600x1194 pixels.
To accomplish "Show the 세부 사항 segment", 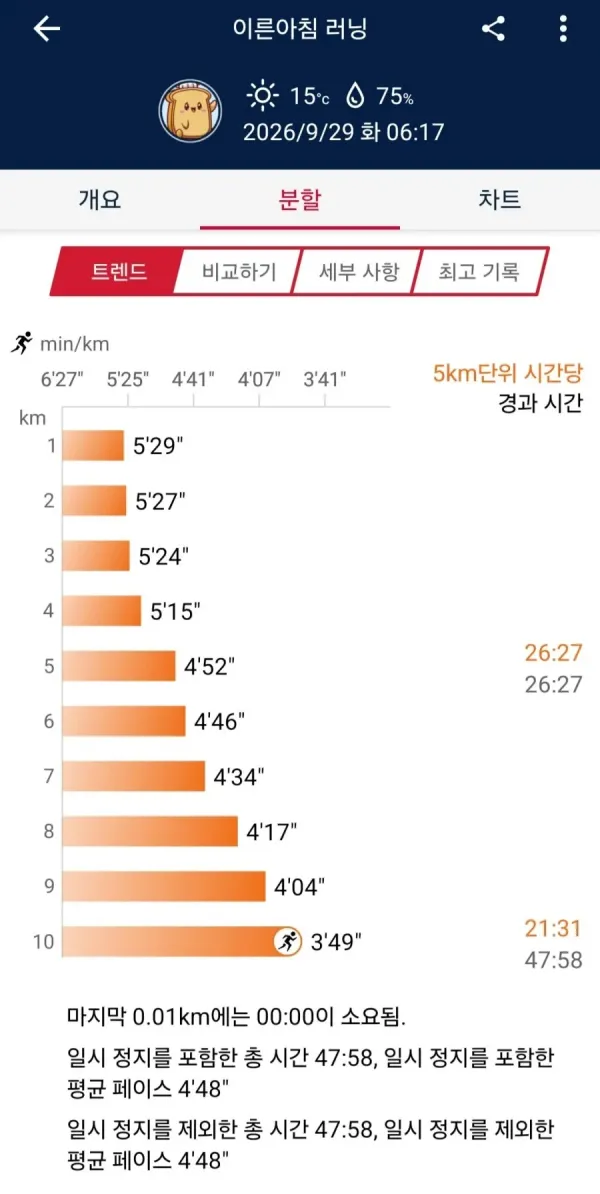I will pyautogui.click(x=359, y=272).
